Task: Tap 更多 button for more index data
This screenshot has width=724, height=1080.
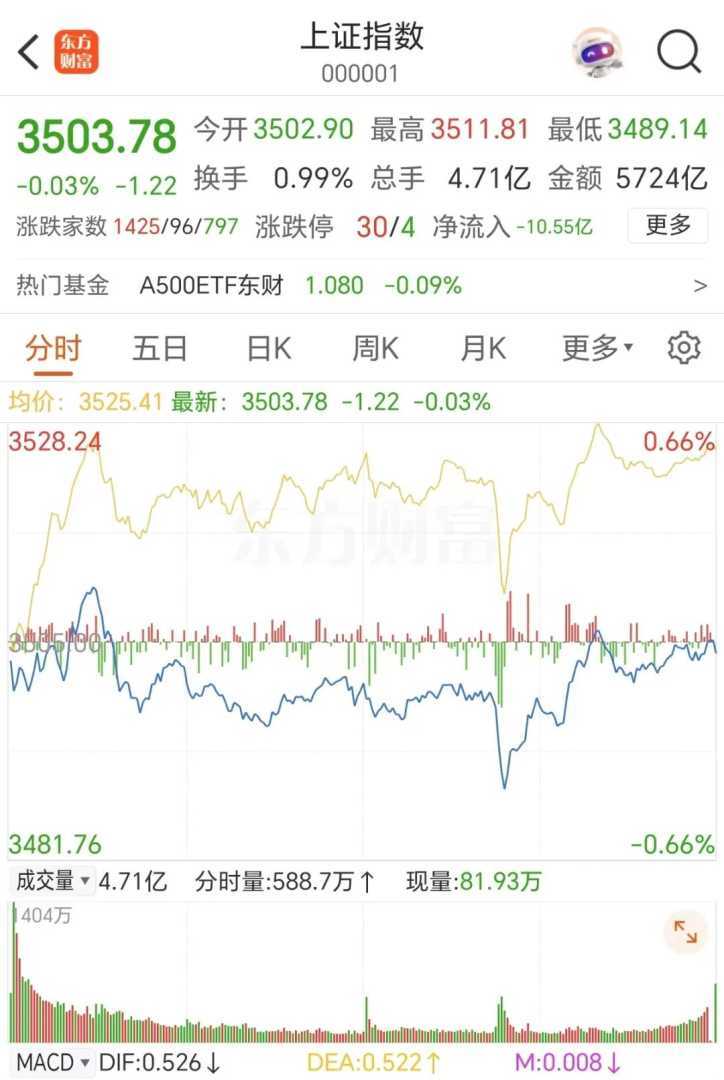Action: (x=667, y=226)
